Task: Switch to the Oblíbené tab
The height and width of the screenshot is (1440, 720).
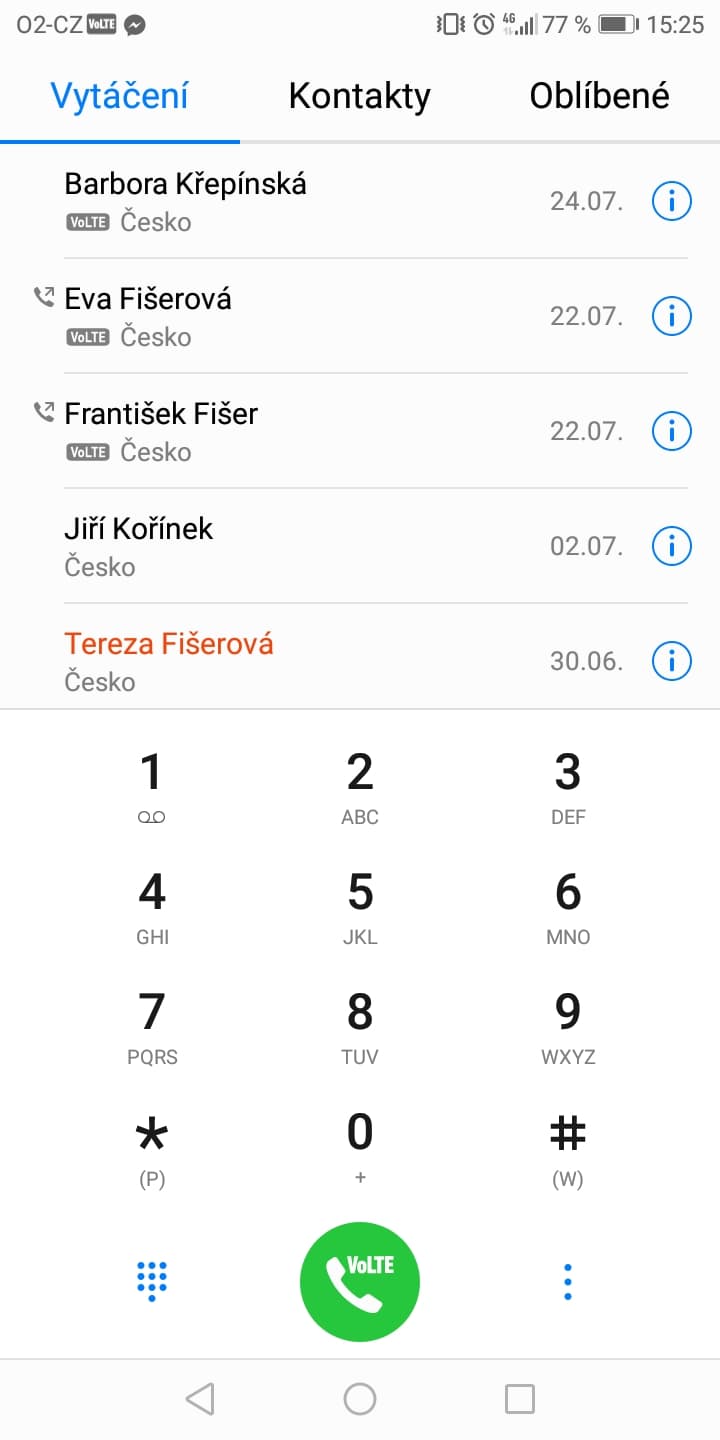Action: (599, 96)
